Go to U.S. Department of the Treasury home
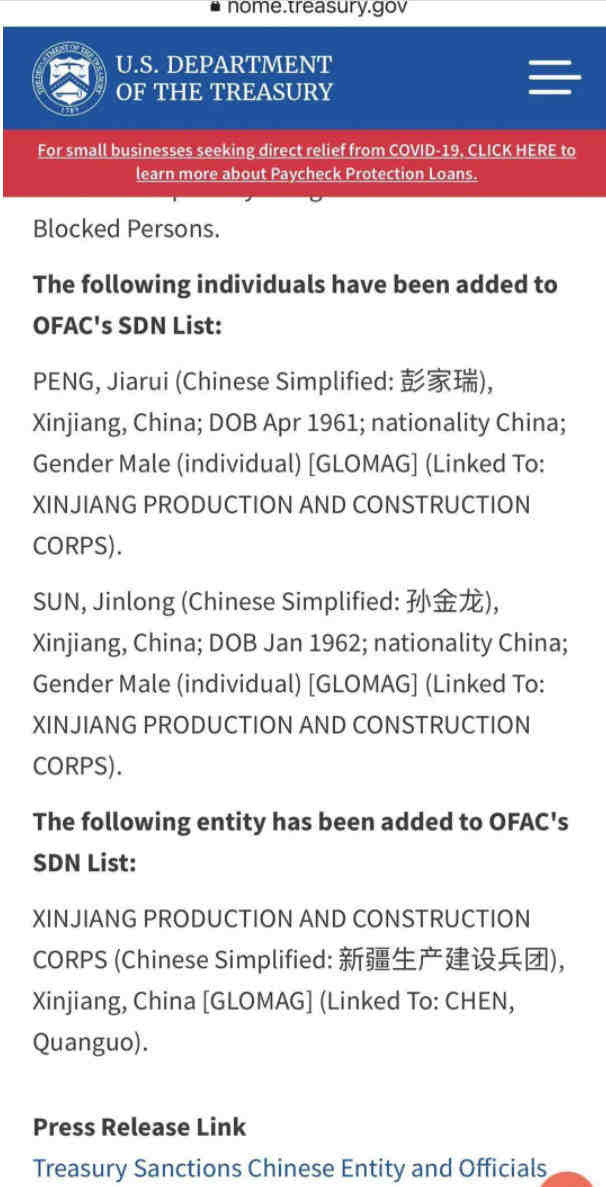The height and width of the screenshot is (1187, 606). point(182,78)
